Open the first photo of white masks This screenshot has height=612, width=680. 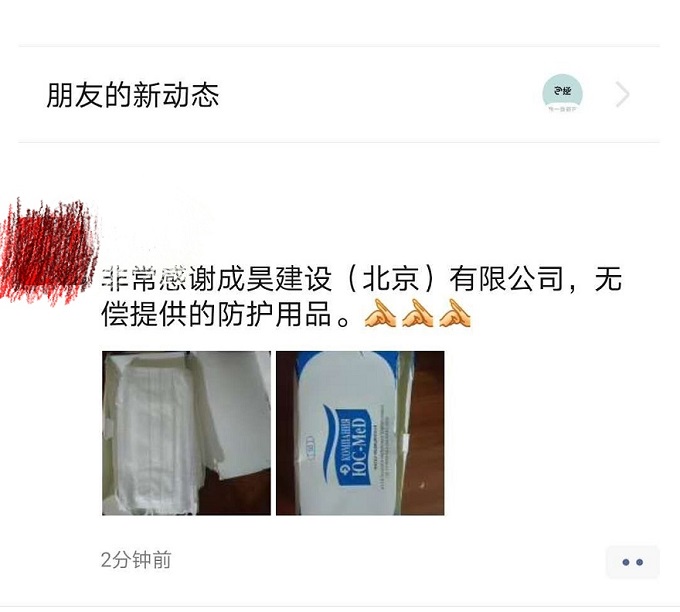(x=186, y=432)
